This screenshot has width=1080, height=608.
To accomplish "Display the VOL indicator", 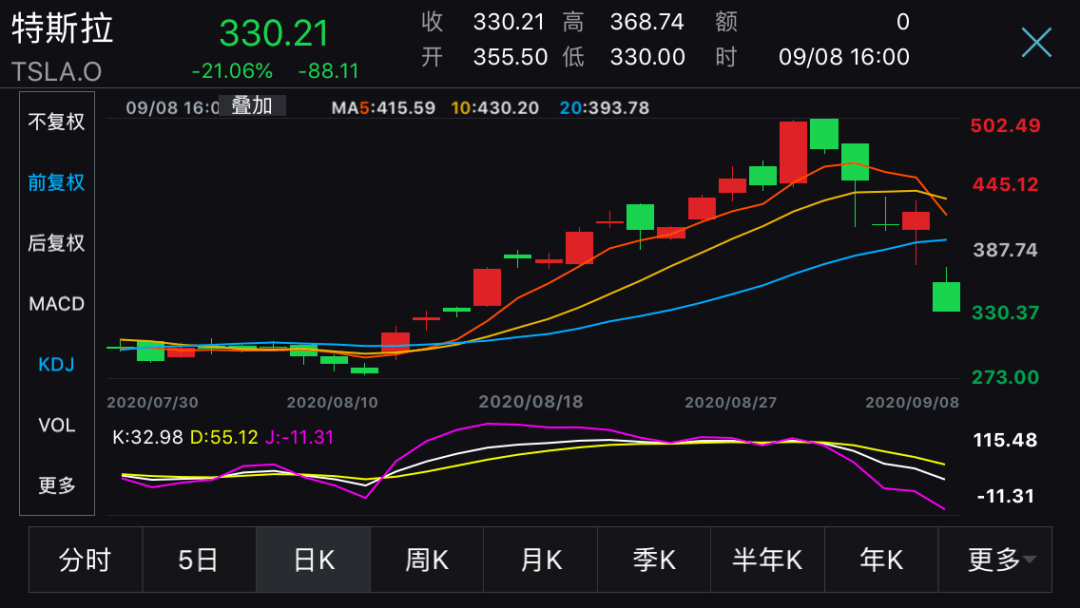I will pos(57,425).
